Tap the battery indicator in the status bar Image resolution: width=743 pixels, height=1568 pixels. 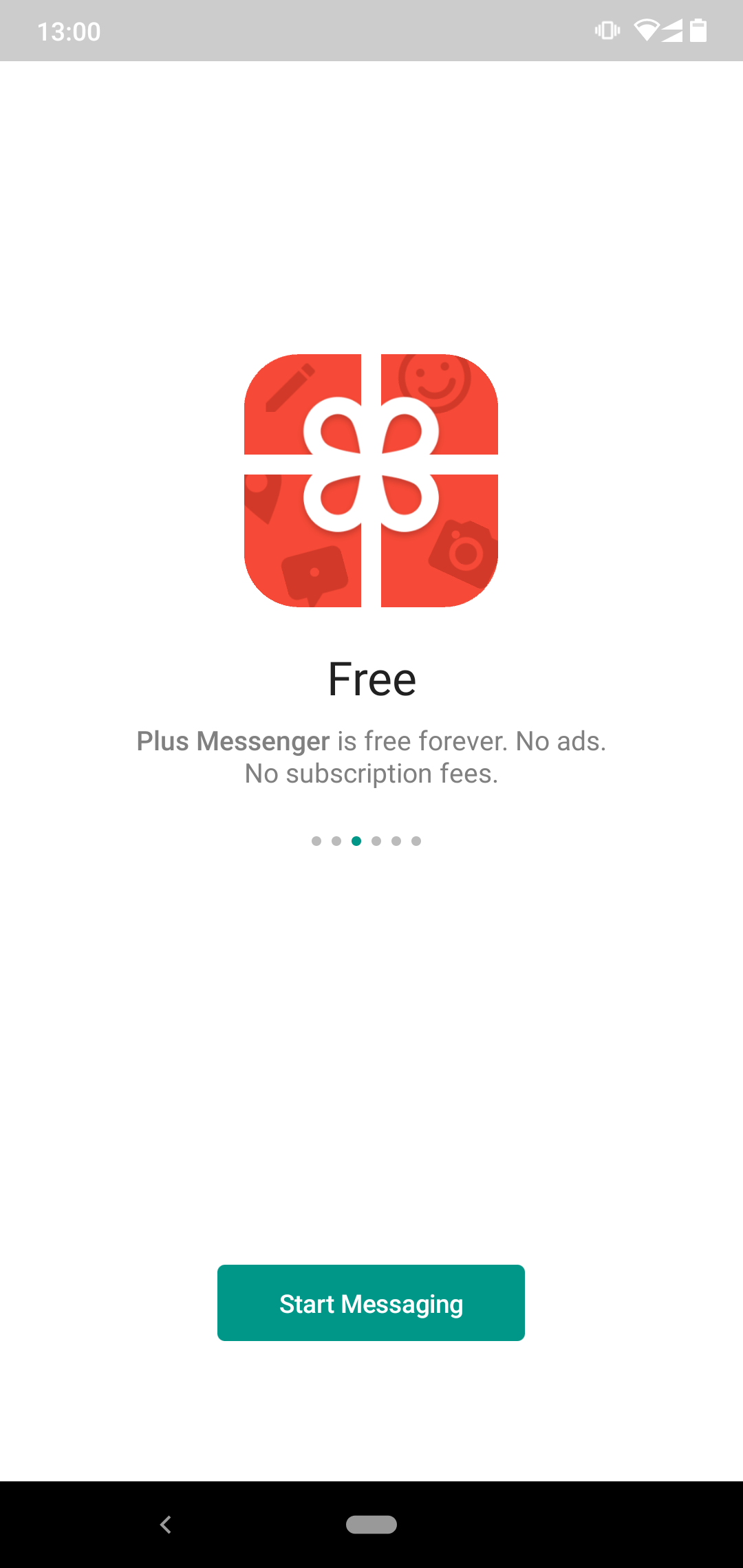[x=696, y=29]
